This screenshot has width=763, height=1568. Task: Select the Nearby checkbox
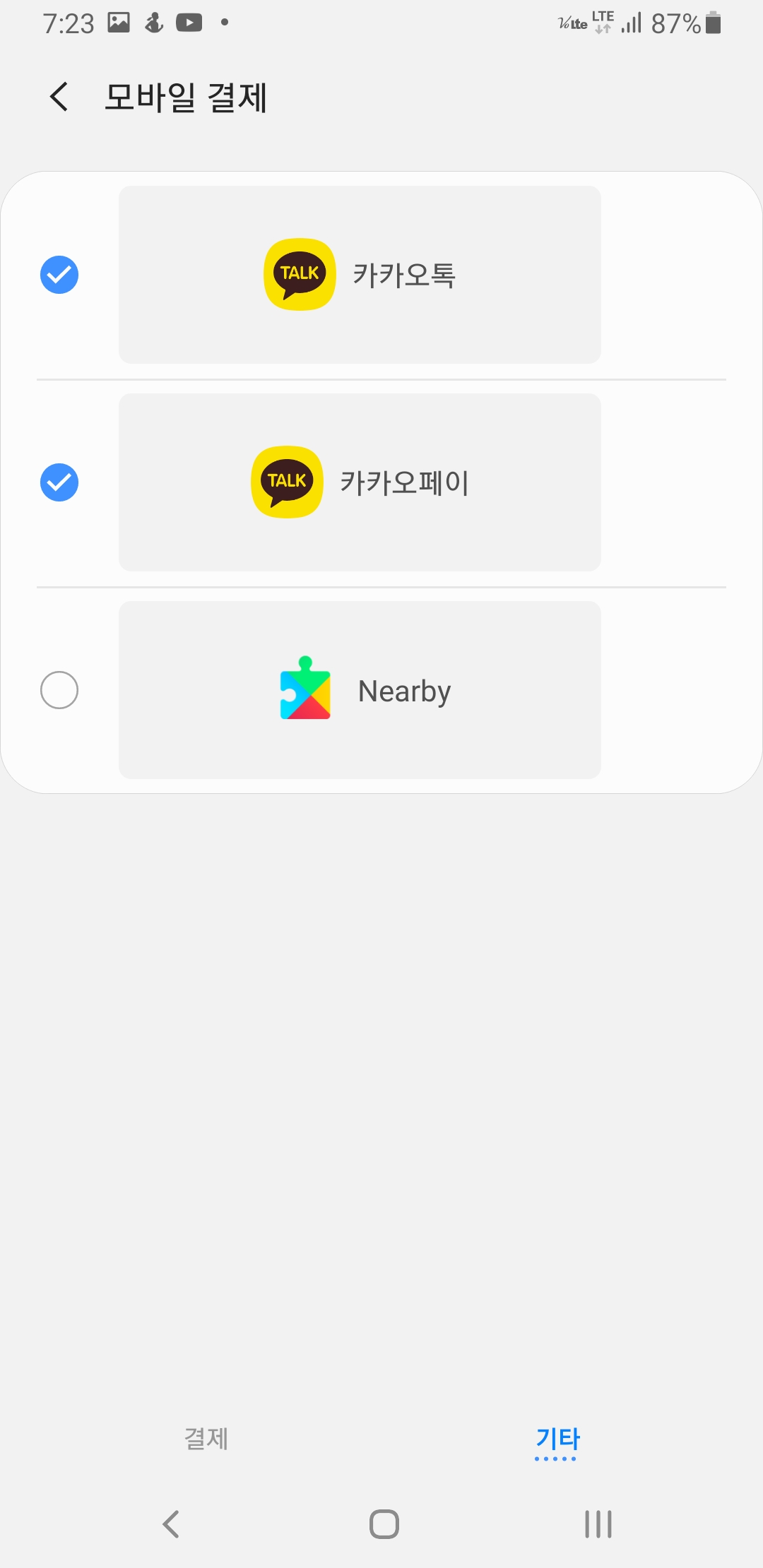pyautogui.click(x=59, y=690)
